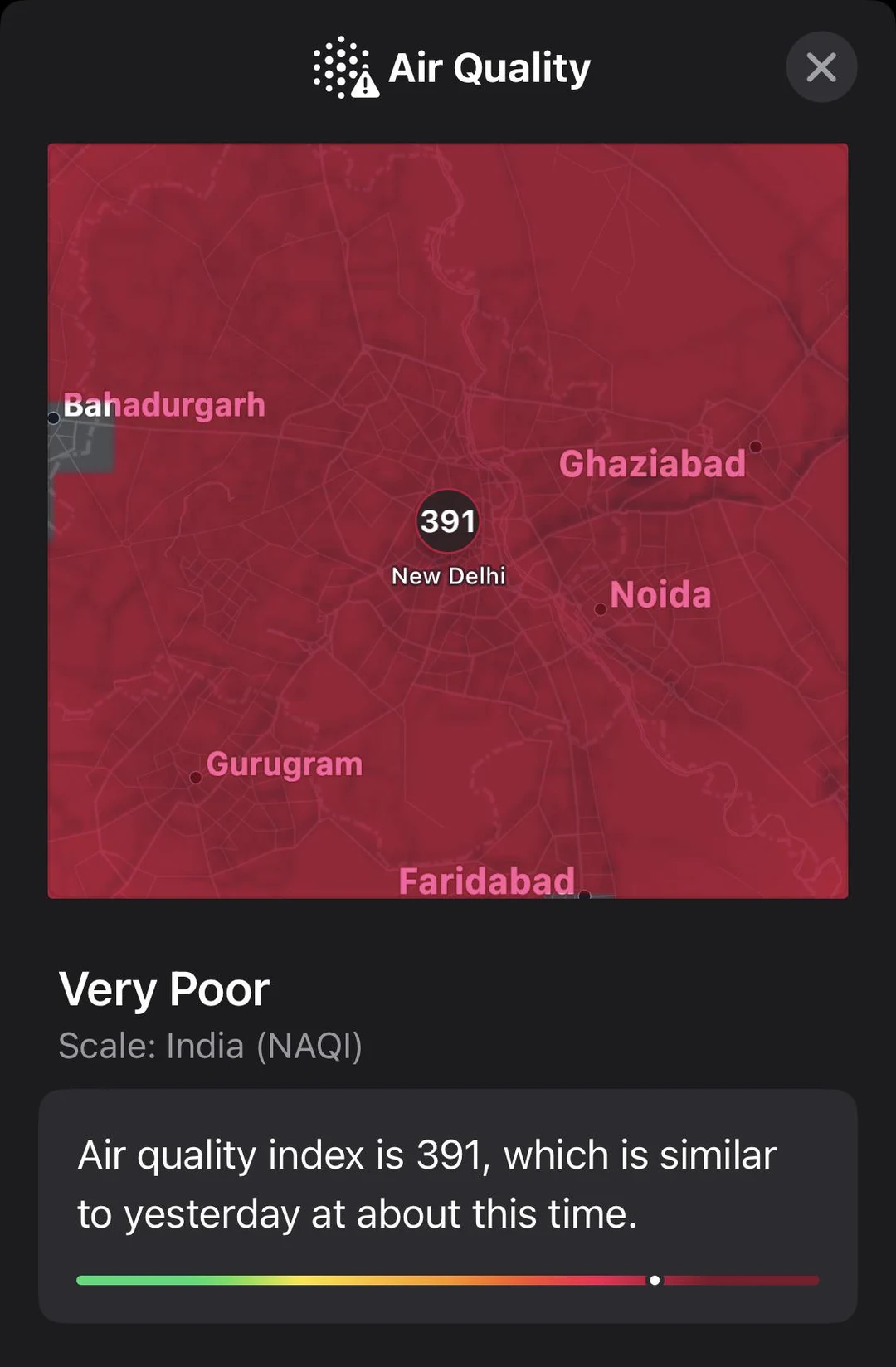Select the New Delhi label on the map
The image size is (896, 1367).
448,574
